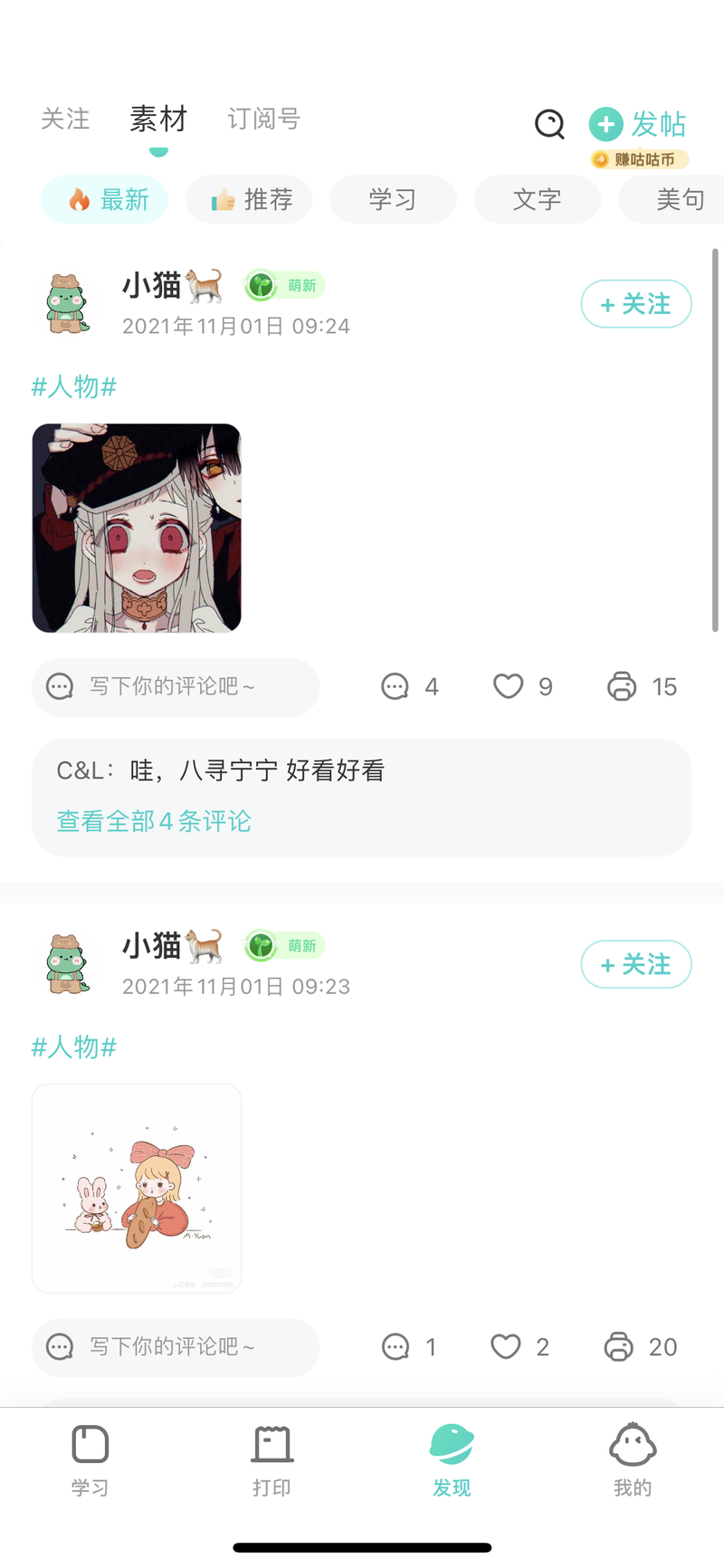This screenshot has height=1568, width=724.
Task: Follow 小猫 on the 09:23 post
Action: coord(635,964)
